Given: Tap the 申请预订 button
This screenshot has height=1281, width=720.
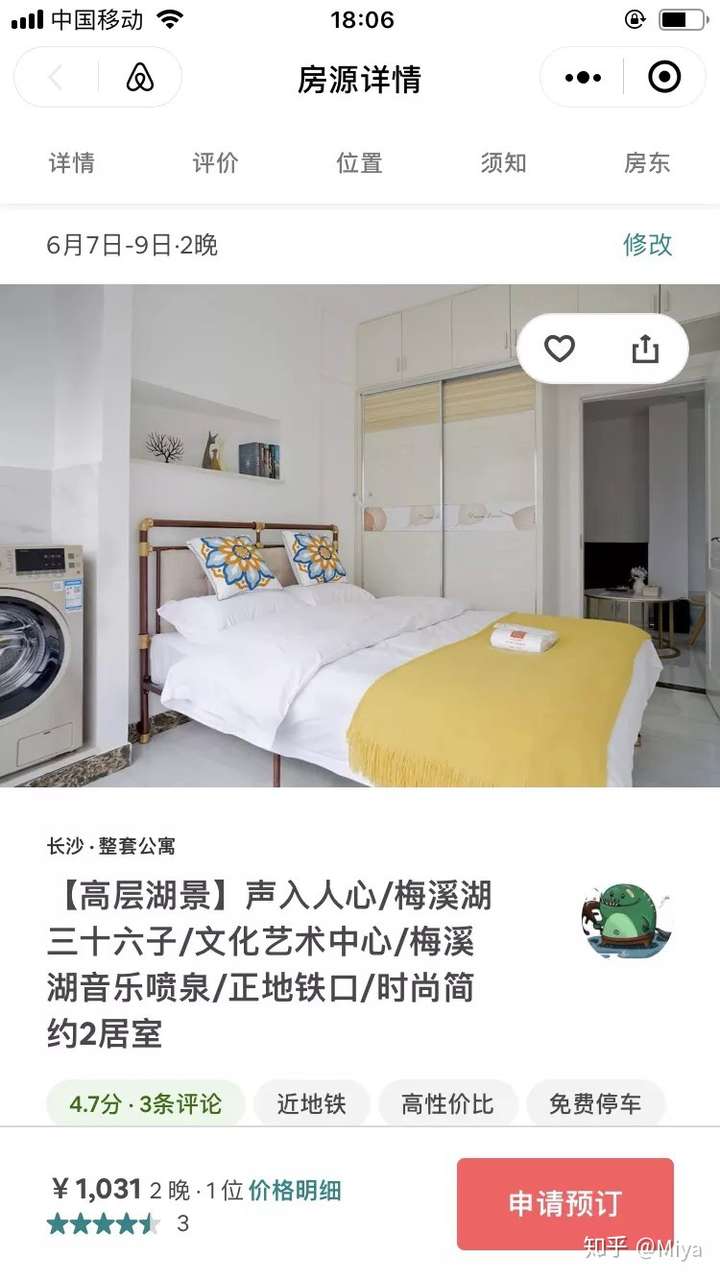Looking at the screenshot, I should pyautogui.click(x=565, y=1203).
